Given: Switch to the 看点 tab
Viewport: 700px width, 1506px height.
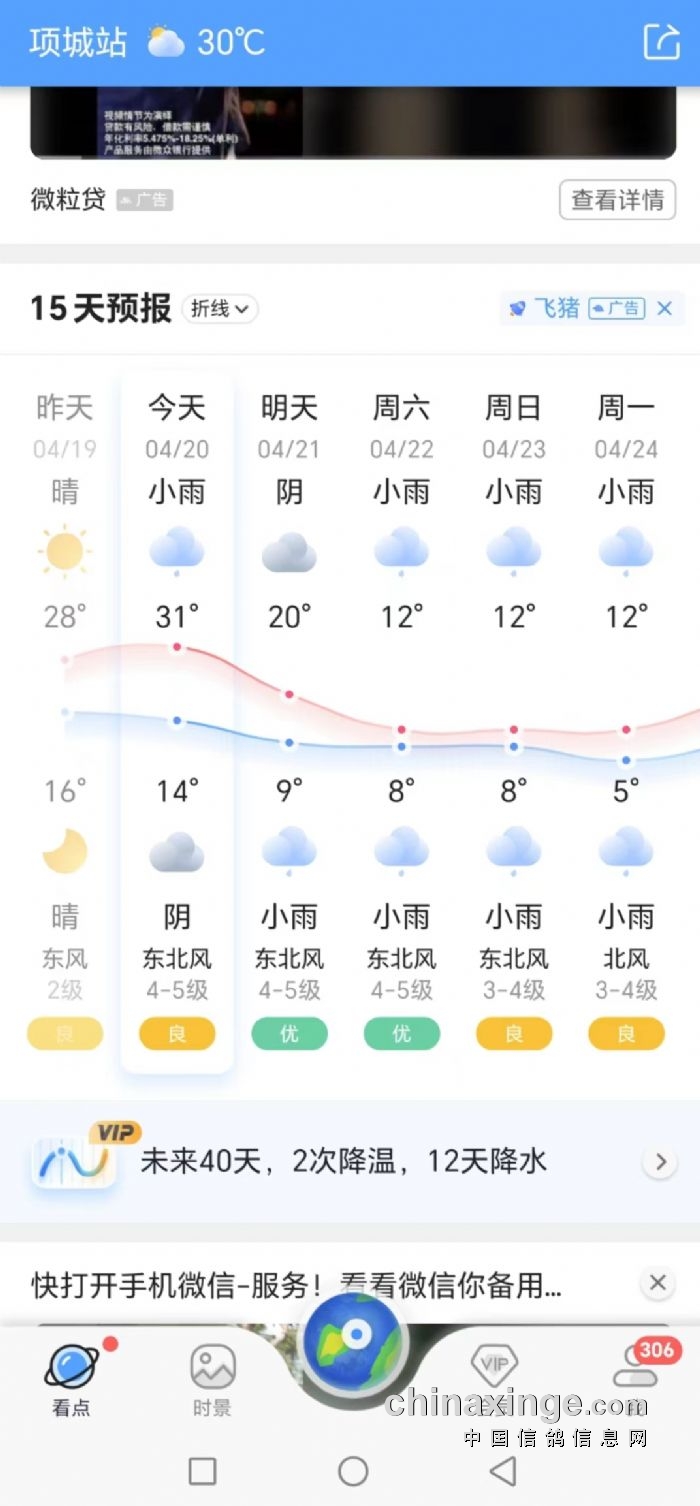Looking at the screenshot, I should [x=71, y=1379].
